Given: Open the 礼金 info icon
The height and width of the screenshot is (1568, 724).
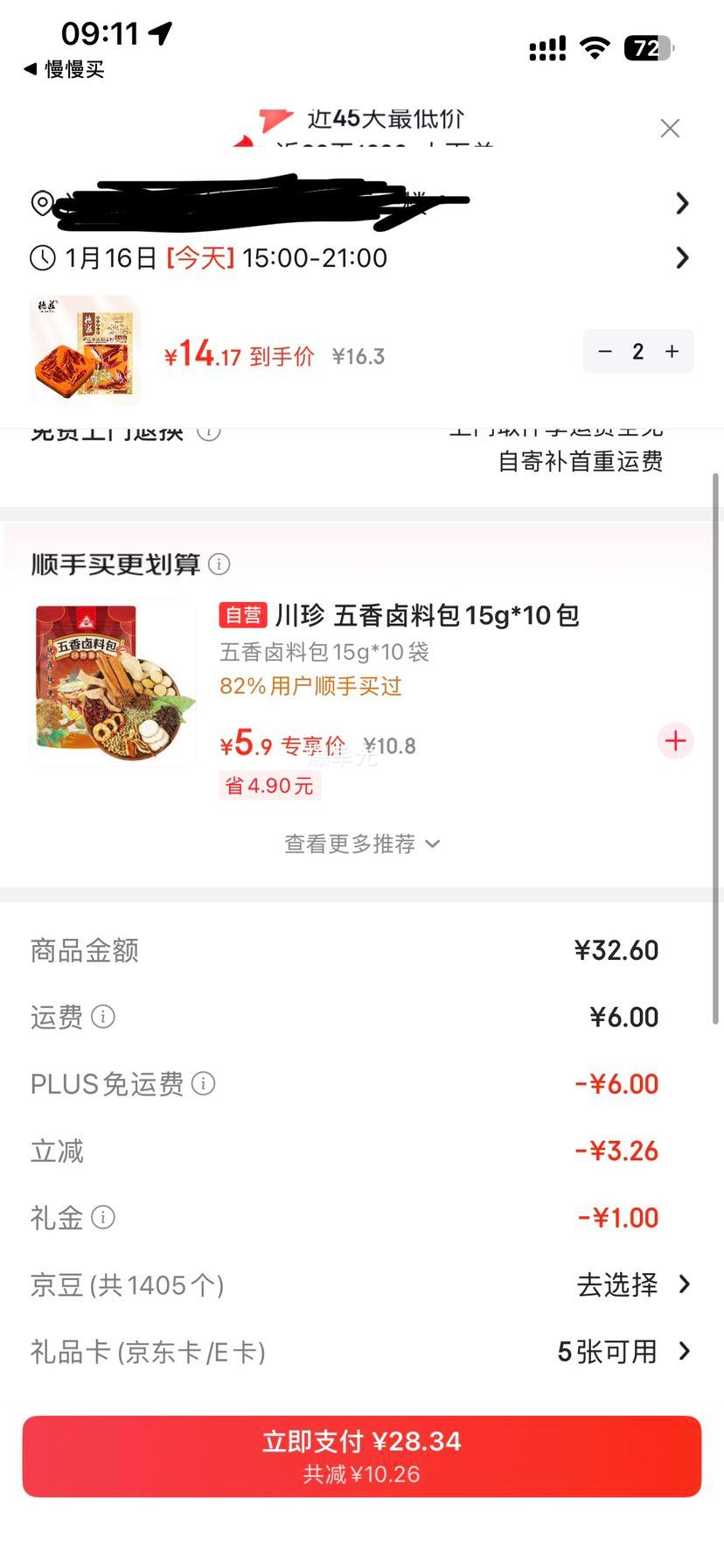Looking at the screenshot, I should pos(104,1217).
